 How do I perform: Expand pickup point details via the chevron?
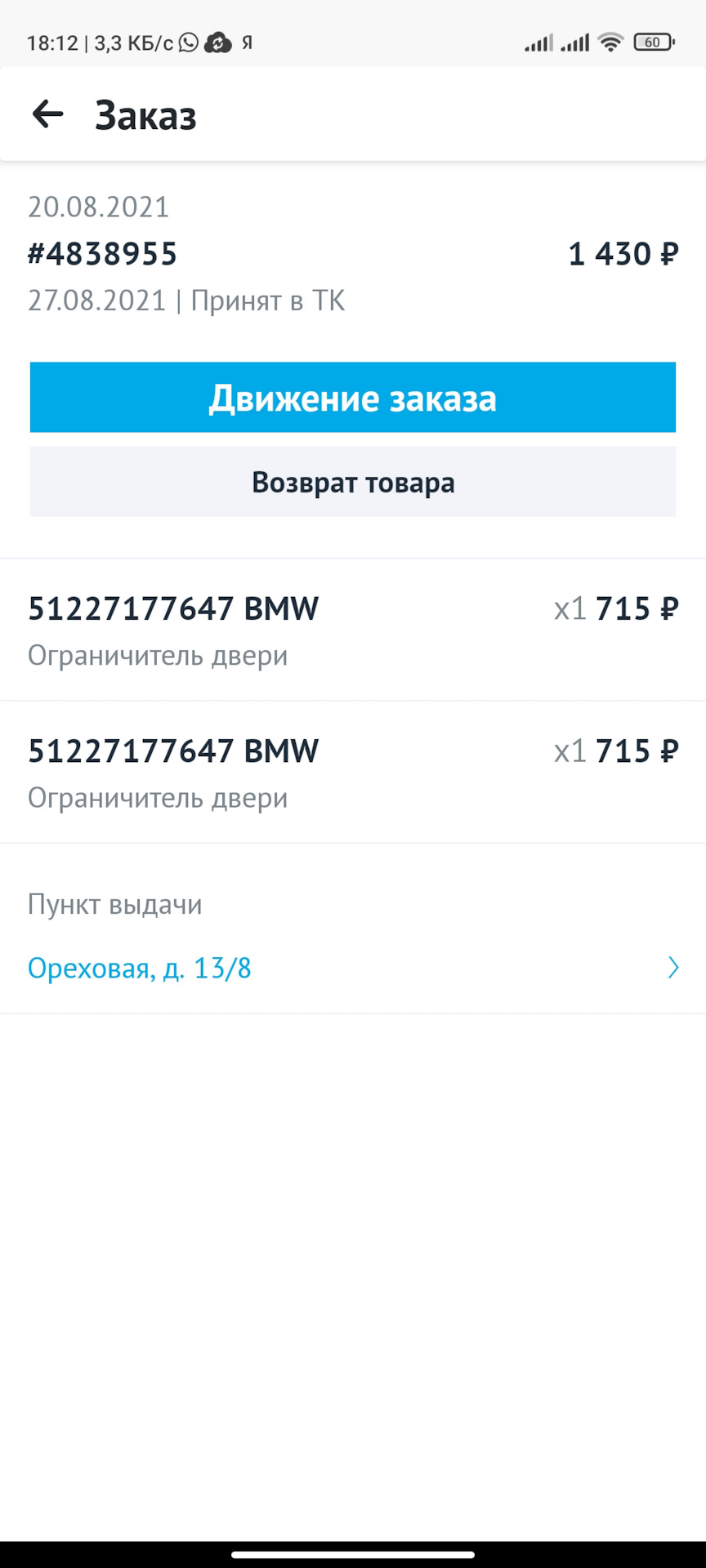pos(672,968)
